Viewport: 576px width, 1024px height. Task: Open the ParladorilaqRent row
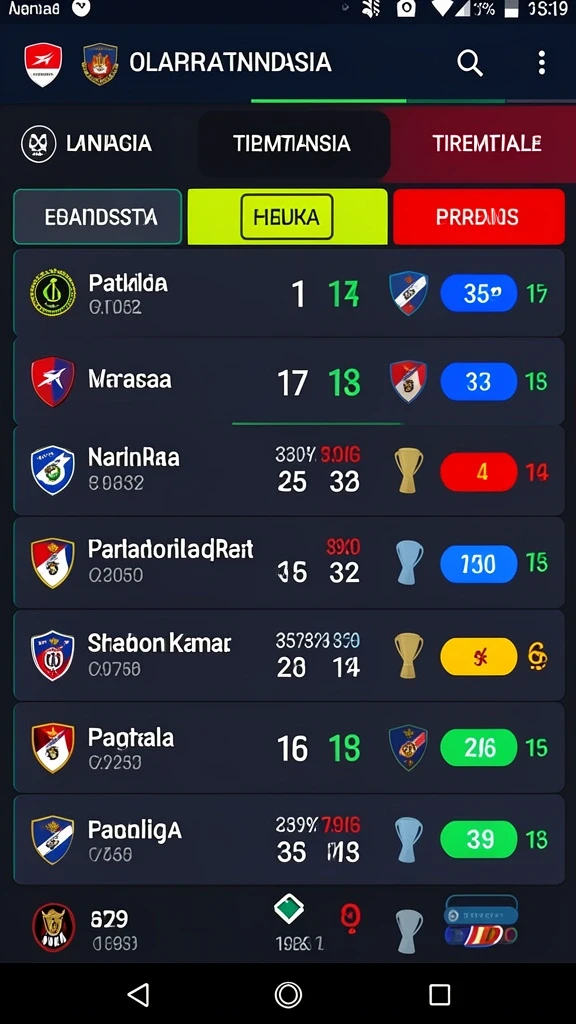coord(289,562)
